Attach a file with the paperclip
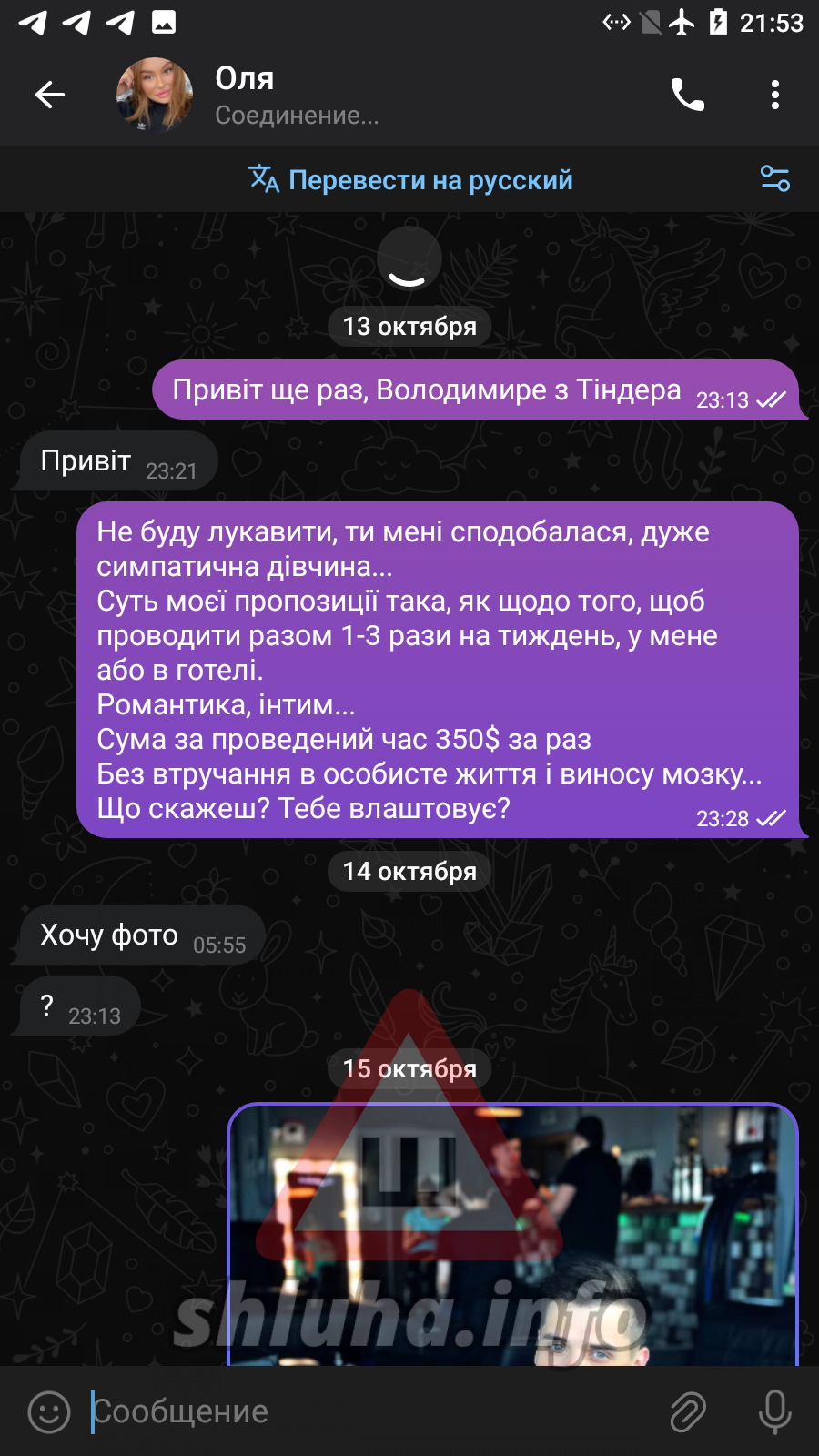The height and width of the screenshot is (1456, 819). click(x=689, y=1411)
